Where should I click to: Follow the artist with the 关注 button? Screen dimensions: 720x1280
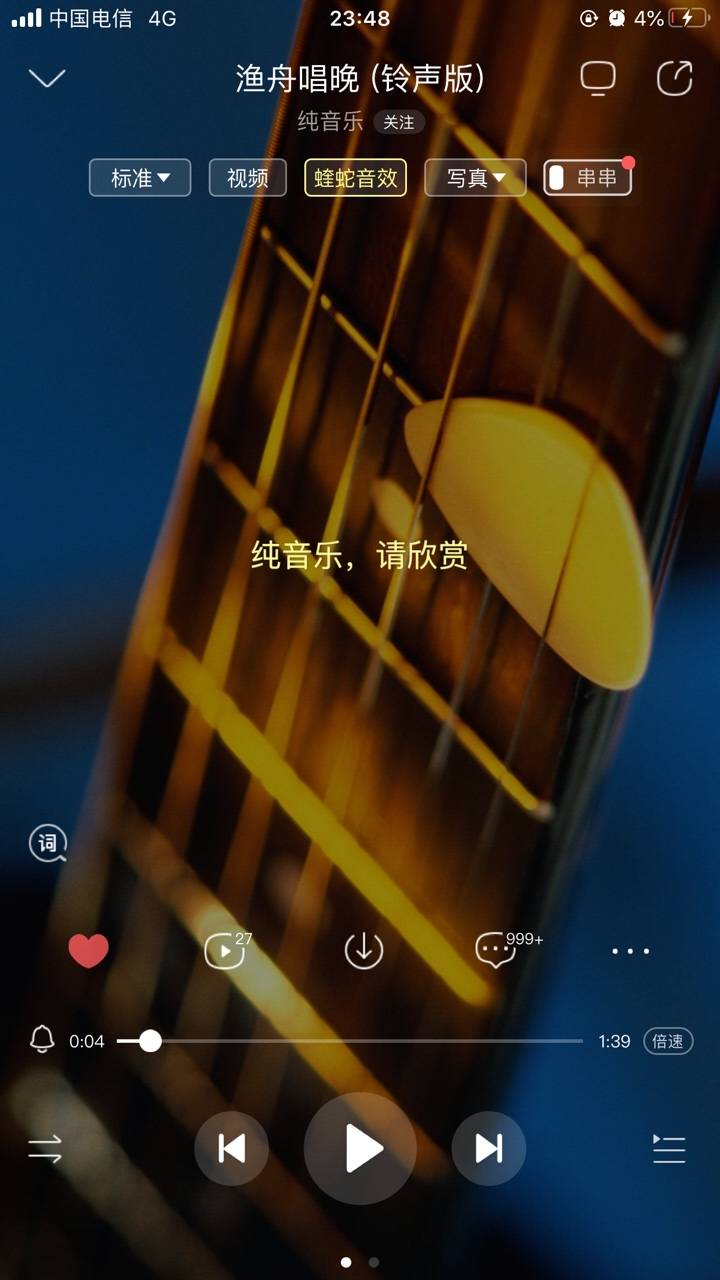399,122
